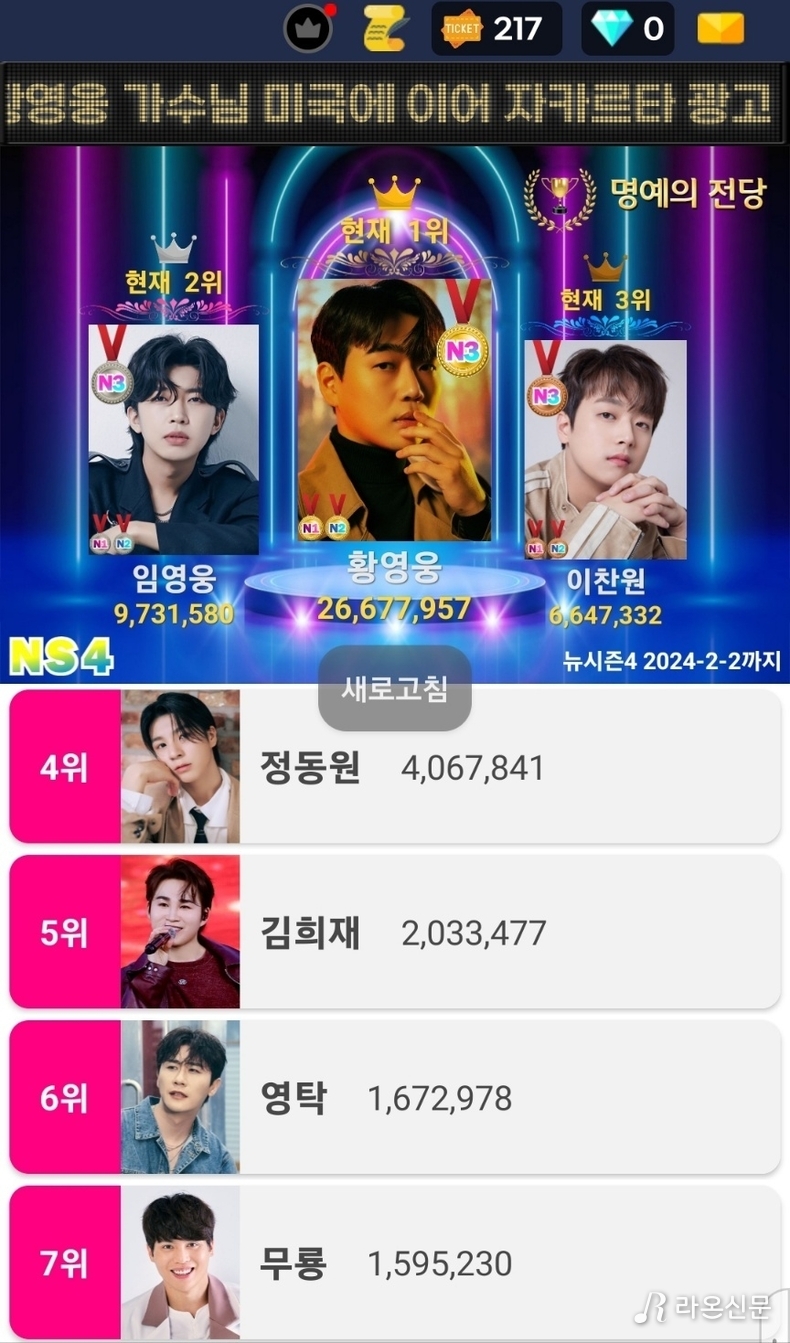Open the mail envelope icon
This screenshot has width=790, height=1343.
click(720, 28)
